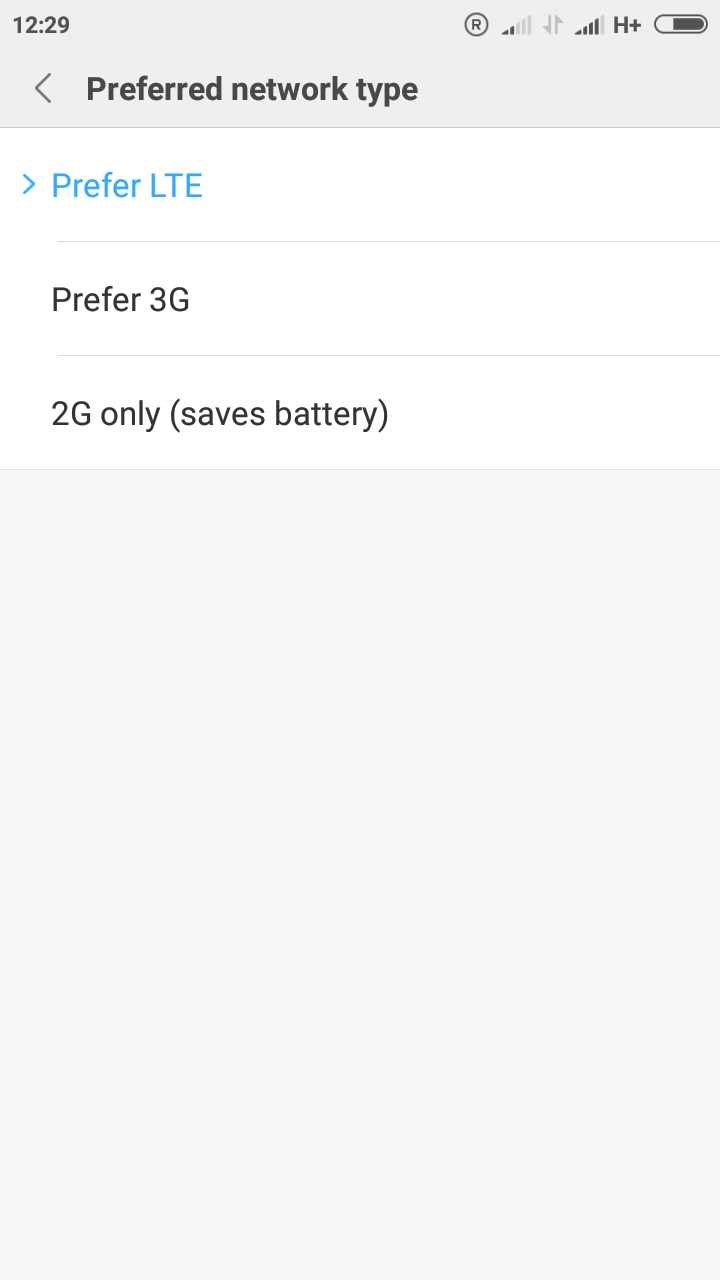Viewport: 720px width, 1280px height.
Task: Switch to 2G only (saves battery)
Action: (x=360, y=413)
